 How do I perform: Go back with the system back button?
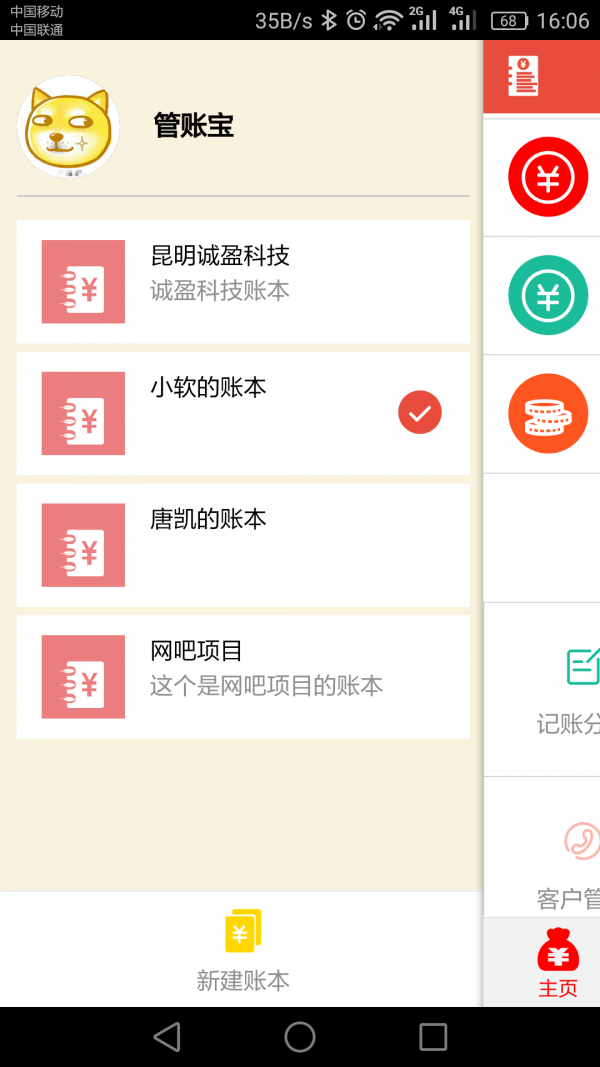coord(167,1037)
